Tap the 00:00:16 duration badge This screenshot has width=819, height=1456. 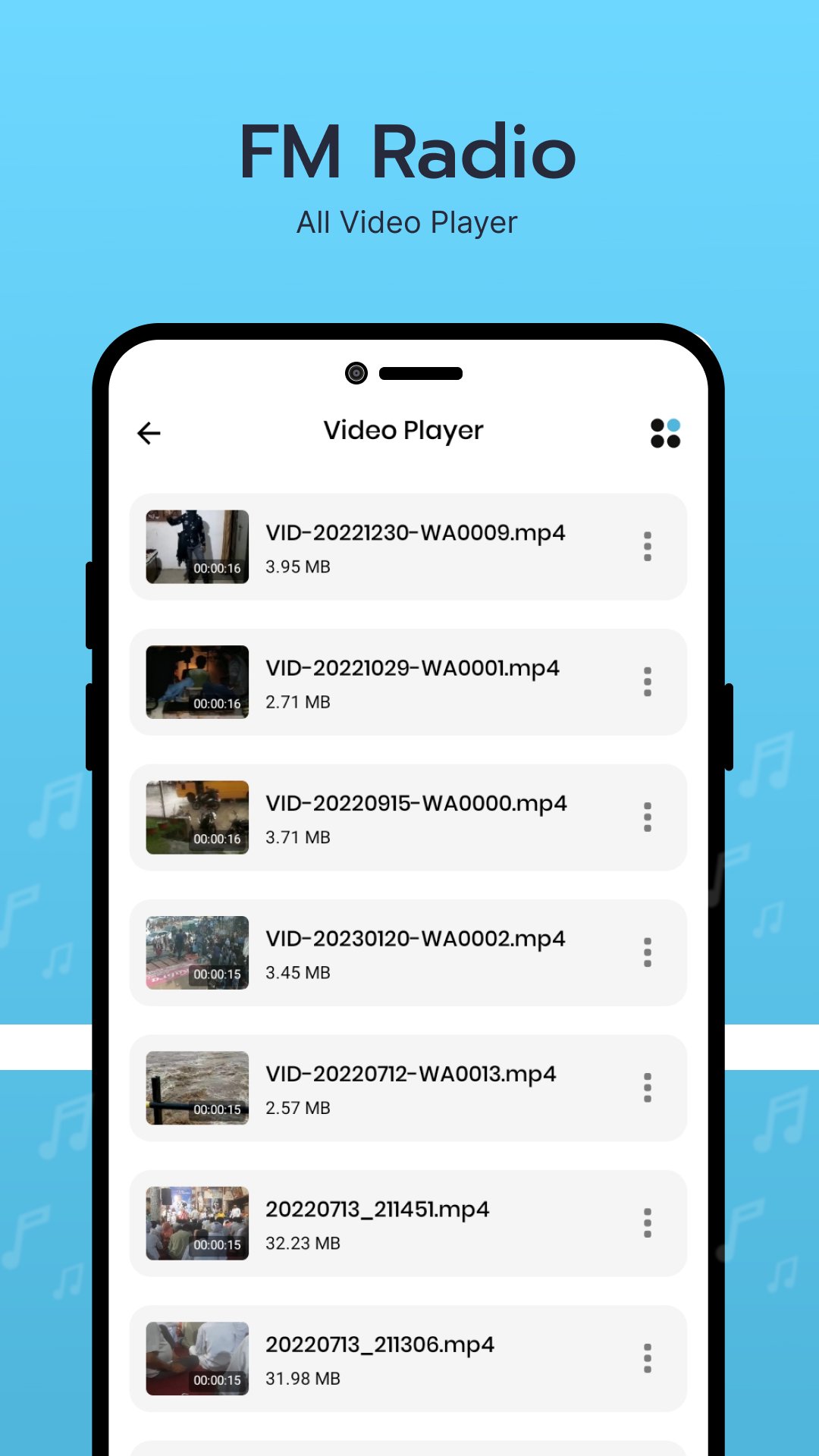[217, 570]
